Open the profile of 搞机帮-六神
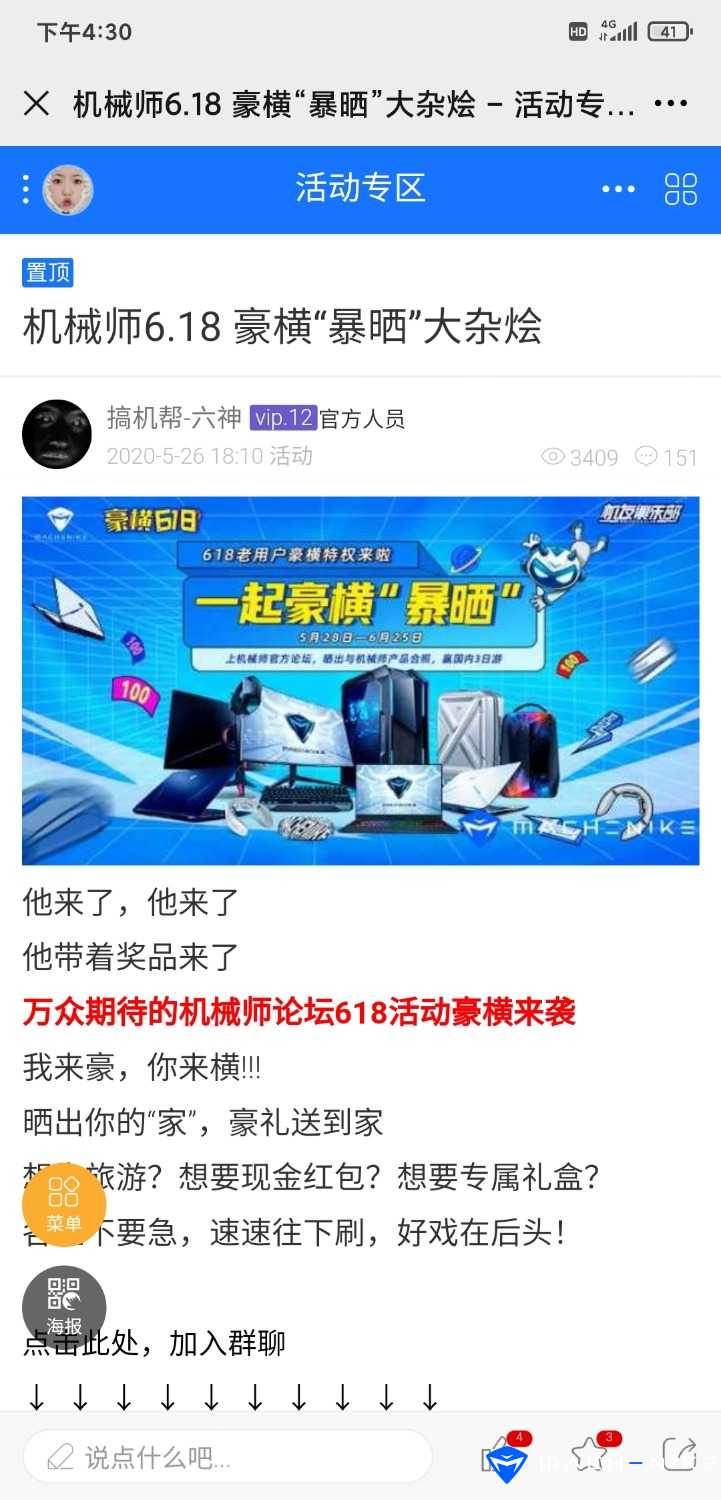This screenshot has width=721, height=1500. [x=57, y=434]
